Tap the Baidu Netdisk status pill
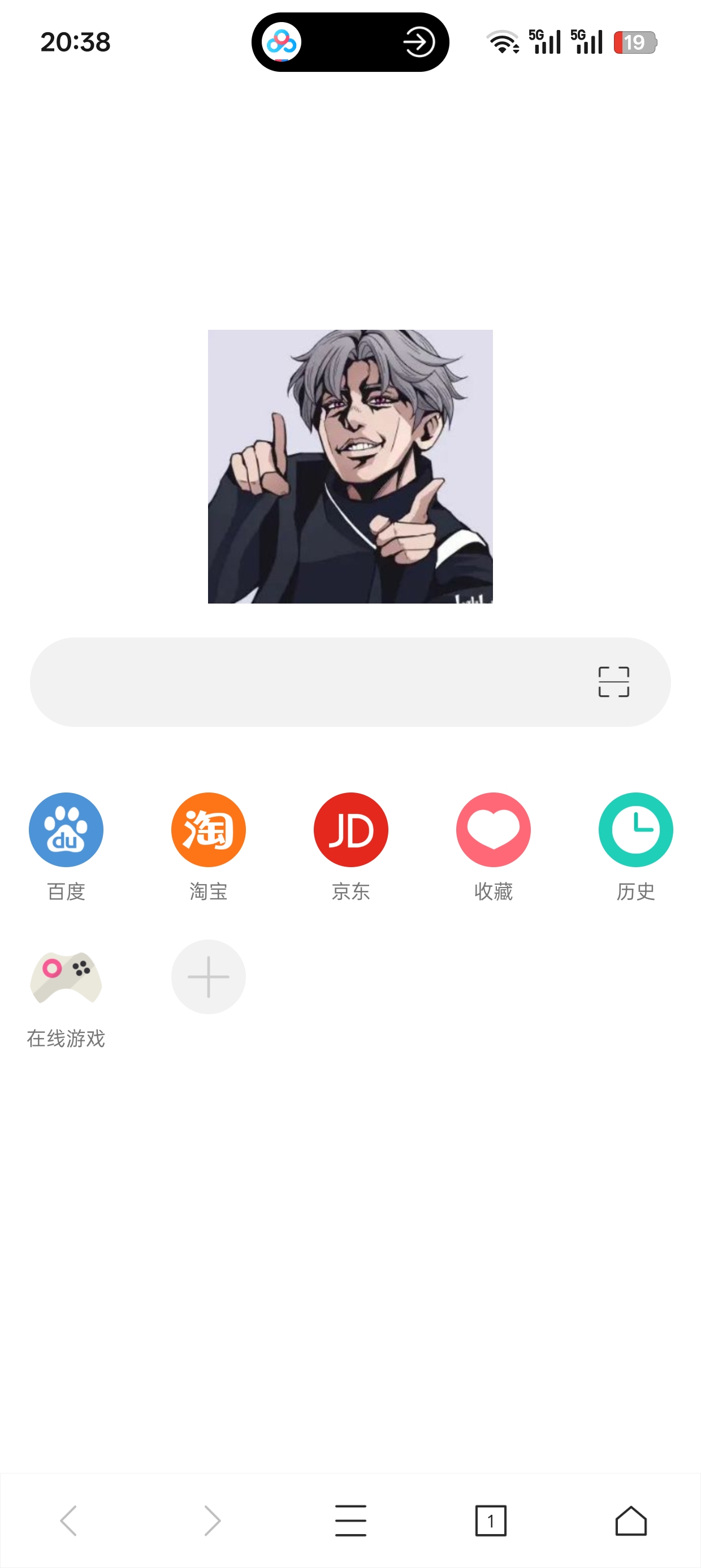Viewport: 701px width, 1568px height. pyautogui.click(x=350, y=42)
